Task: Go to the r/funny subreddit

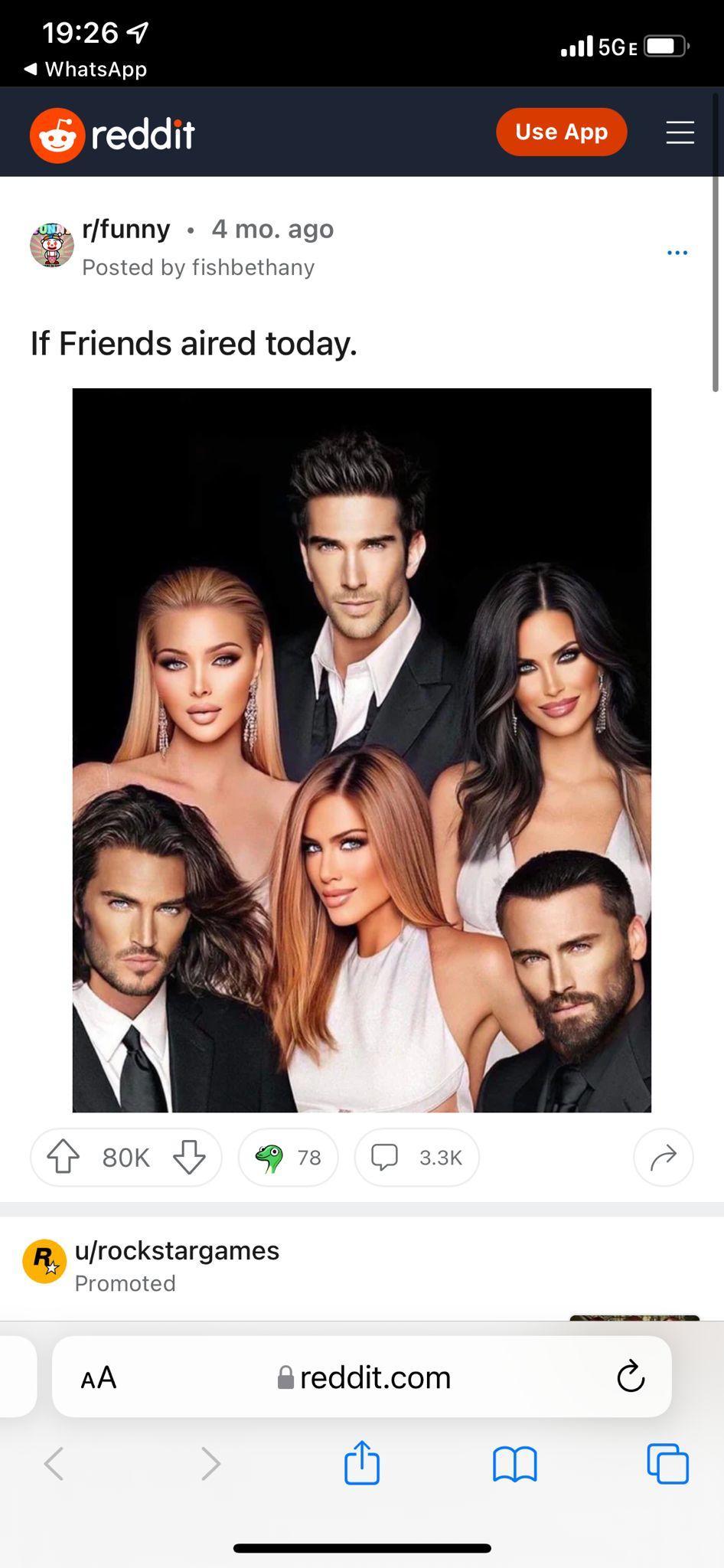Action: [126, 229]
